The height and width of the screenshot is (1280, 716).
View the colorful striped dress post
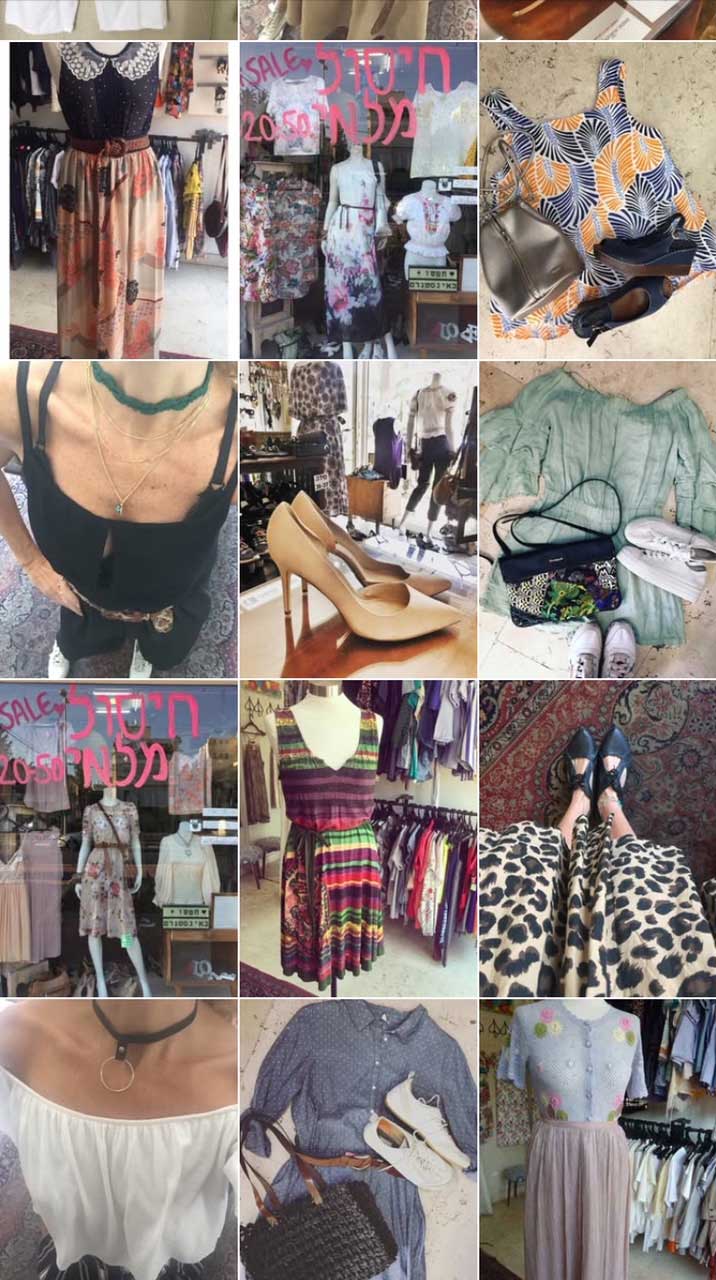tap(358, 838)
